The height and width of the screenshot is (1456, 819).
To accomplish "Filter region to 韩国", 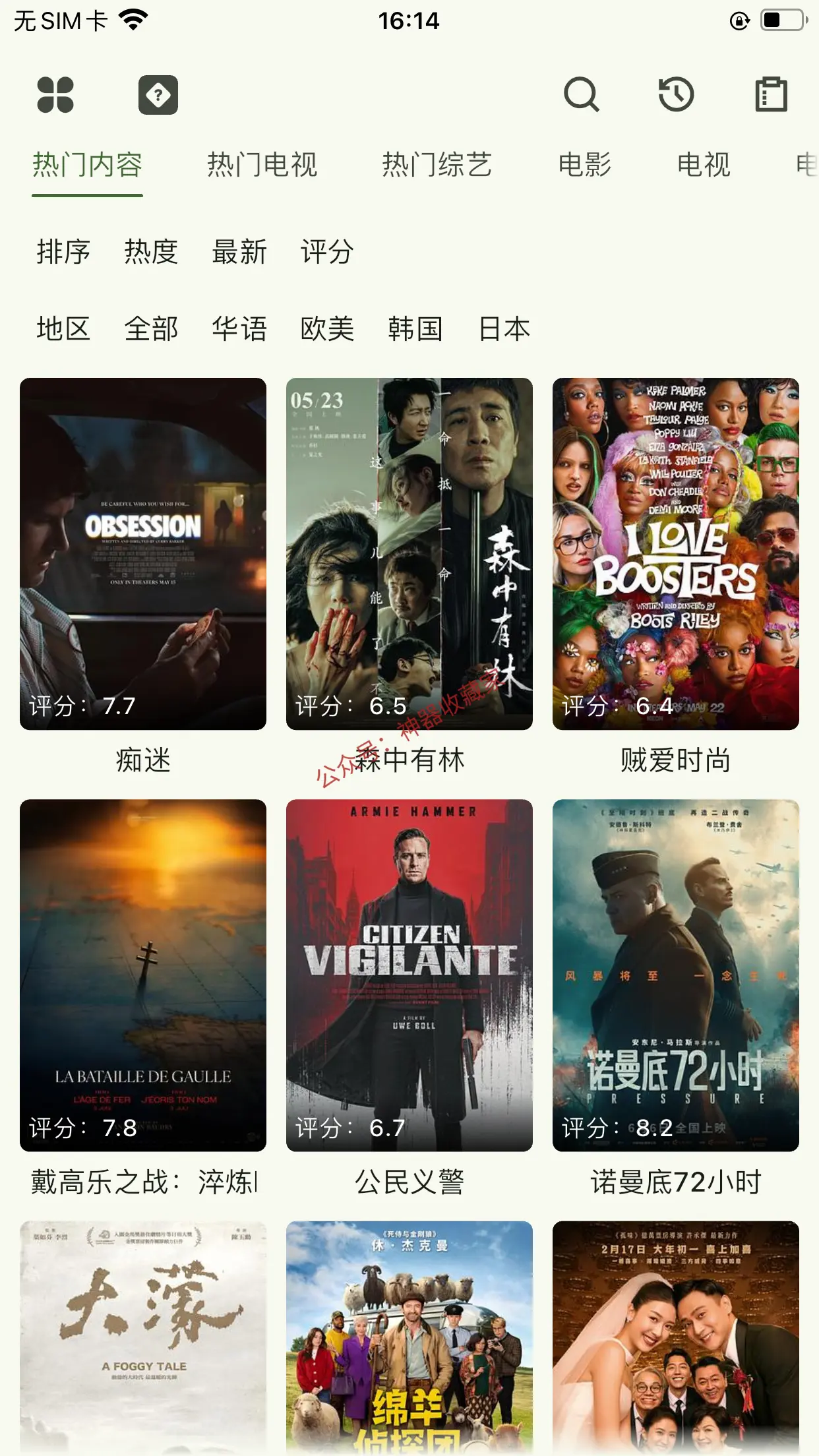I will coord(415,328).
